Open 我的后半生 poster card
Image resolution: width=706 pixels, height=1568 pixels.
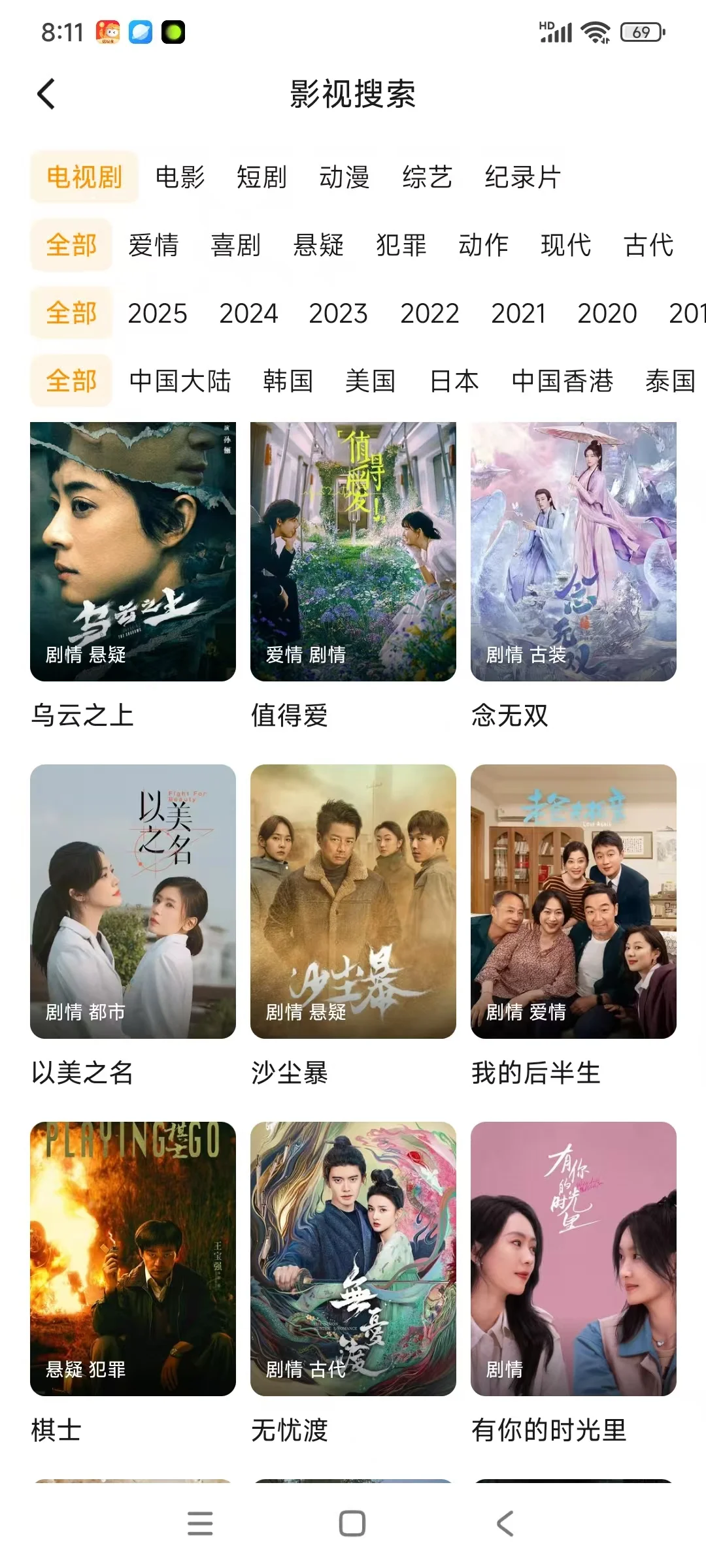point(573,901)
